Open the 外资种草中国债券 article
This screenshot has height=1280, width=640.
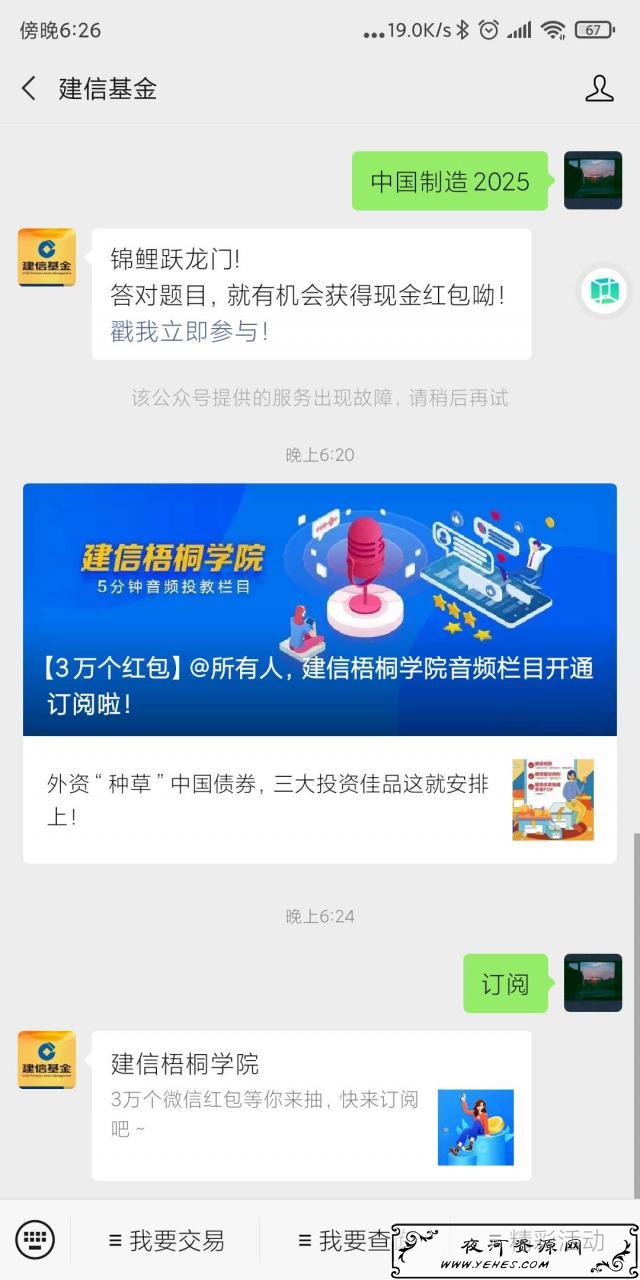click(320, 799)
